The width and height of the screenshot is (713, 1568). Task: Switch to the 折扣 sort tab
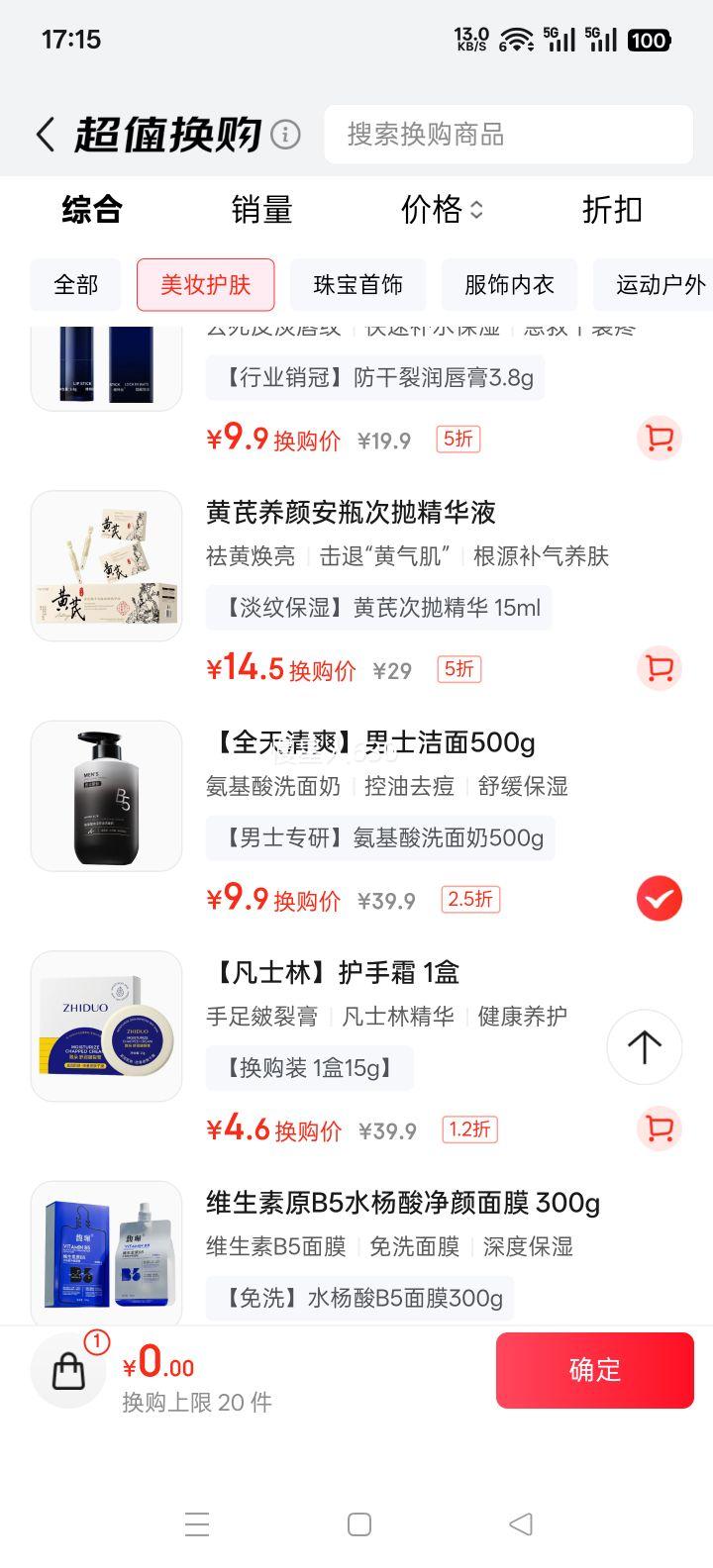(611, 210)
